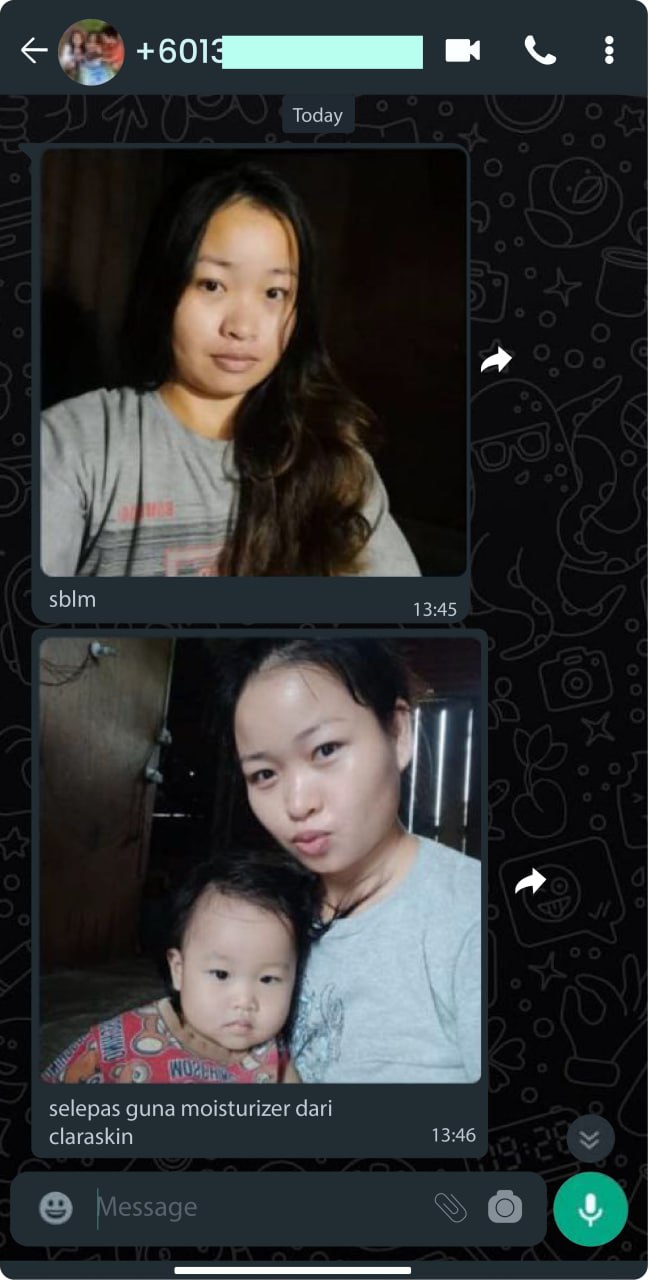Viewport: 648px width, 1280px height.
Task: Attach a file with the paperclip
Action: point(451,1208)
